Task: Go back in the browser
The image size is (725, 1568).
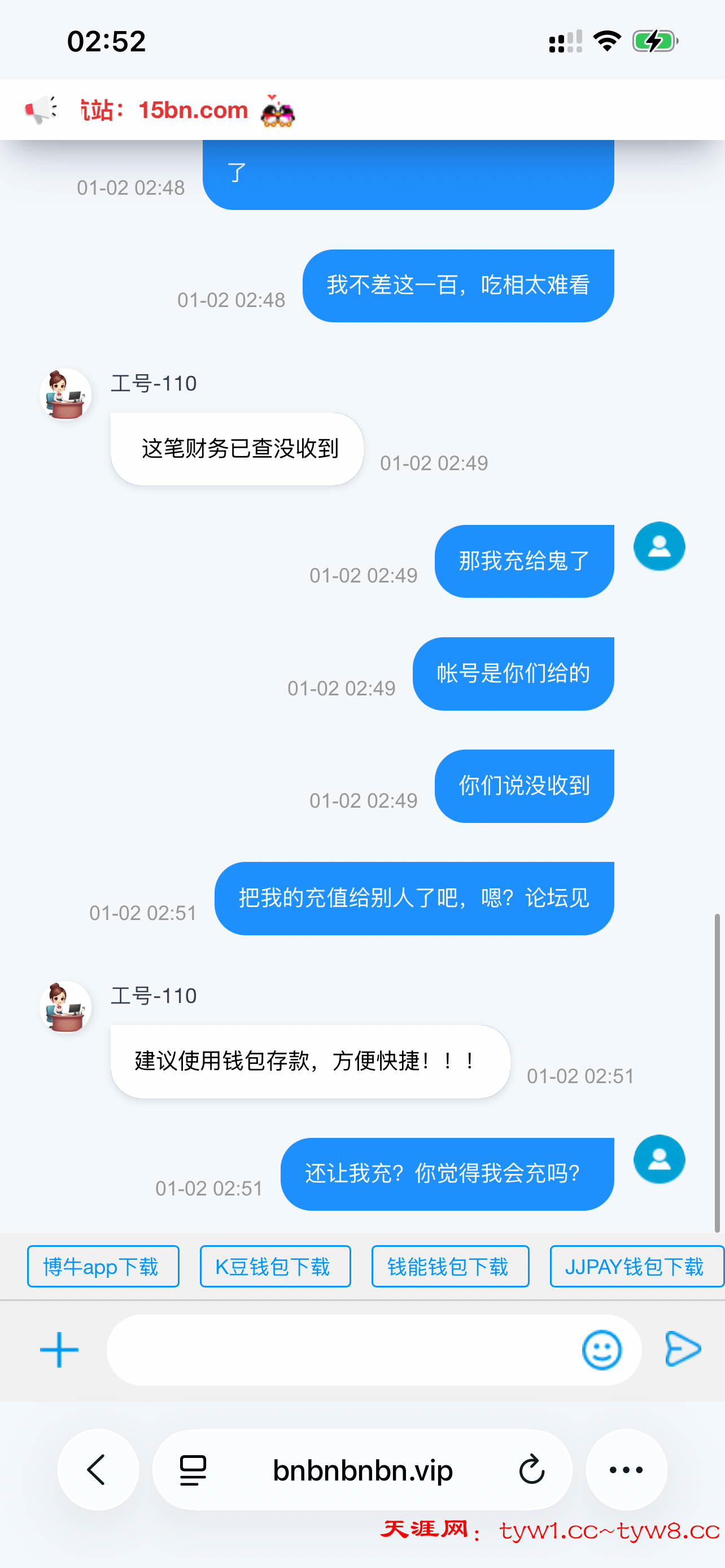Action: pyautogui.click(x=97, y=1470)
